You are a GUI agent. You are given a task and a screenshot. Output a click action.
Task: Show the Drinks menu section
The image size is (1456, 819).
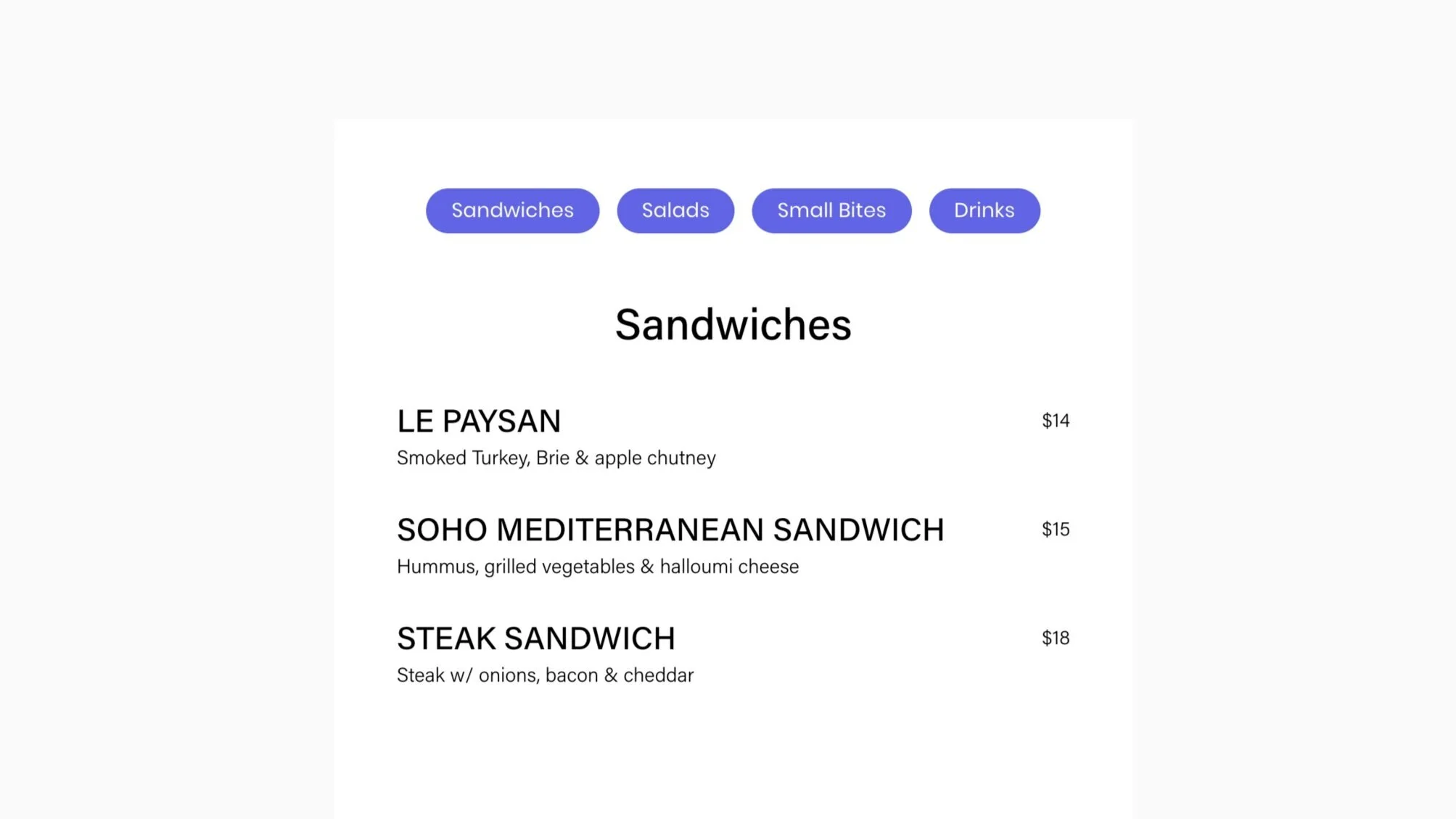coord(984,210)
